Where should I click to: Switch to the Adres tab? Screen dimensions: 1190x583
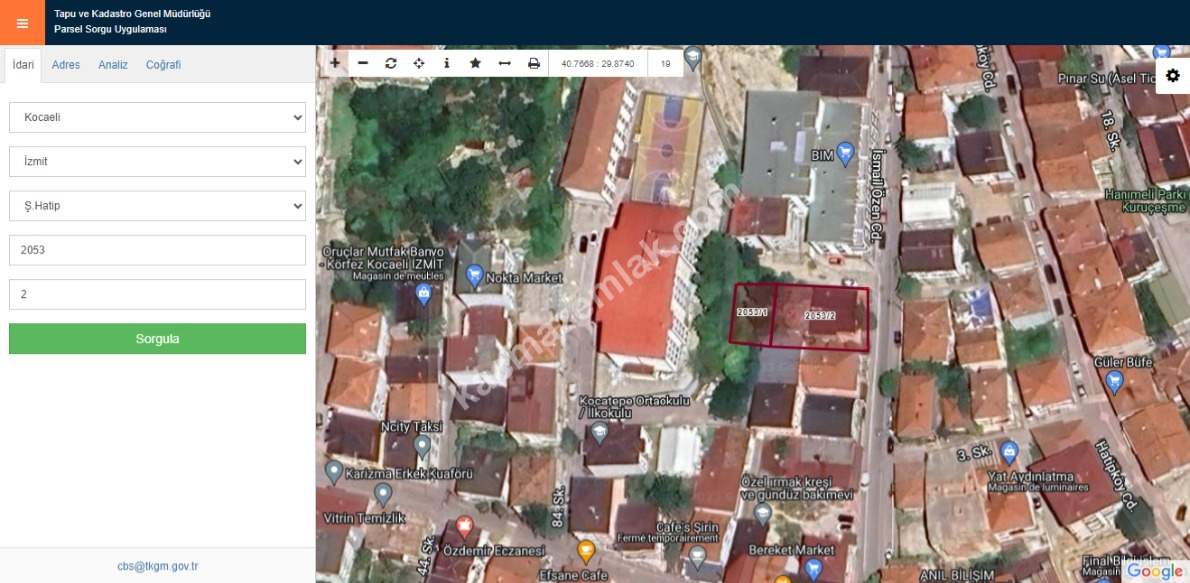(66, 65)
